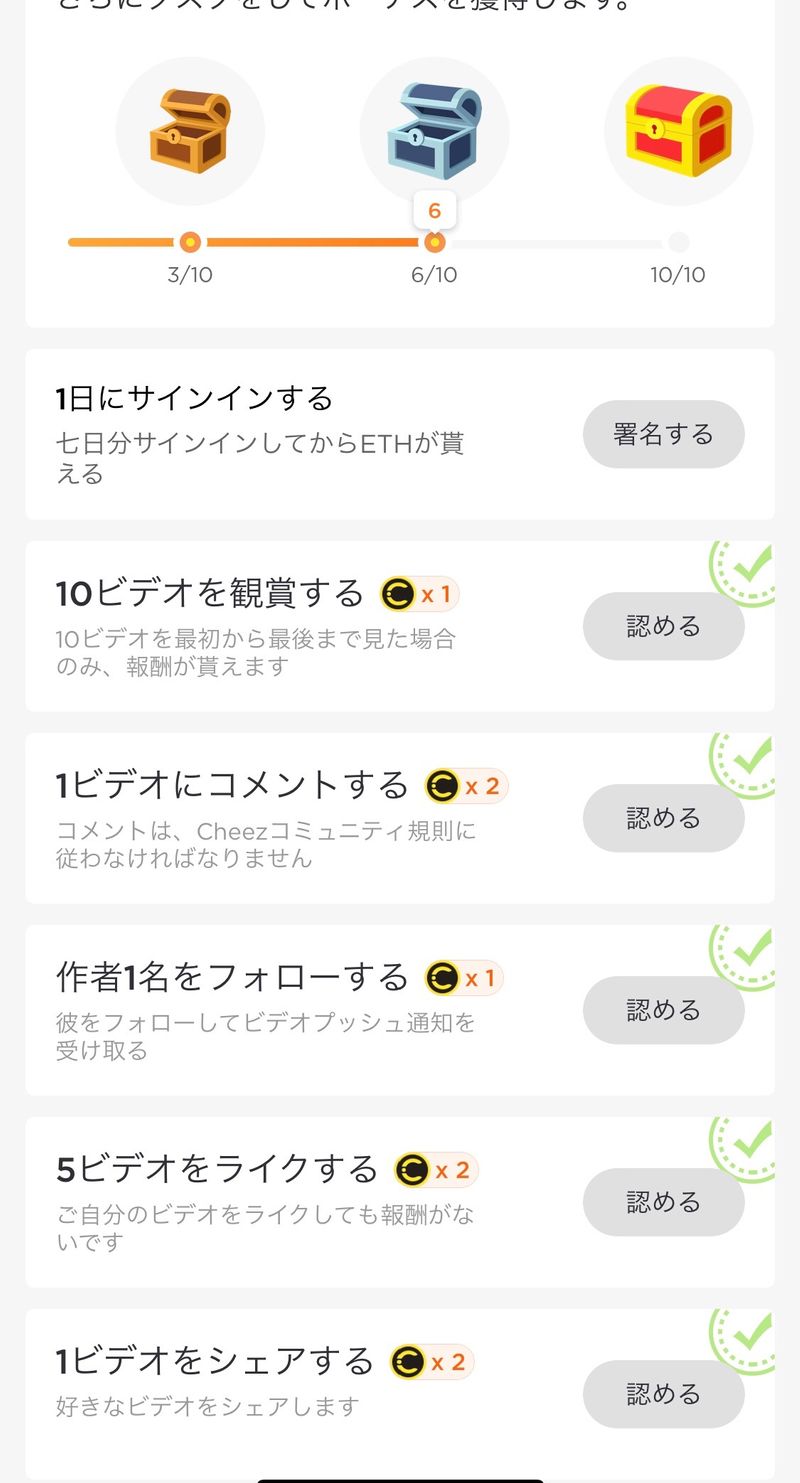Screen dimensions: 800x1483
Task: Tap the red 10/10 treasure chest
Action: coord(678,132)
